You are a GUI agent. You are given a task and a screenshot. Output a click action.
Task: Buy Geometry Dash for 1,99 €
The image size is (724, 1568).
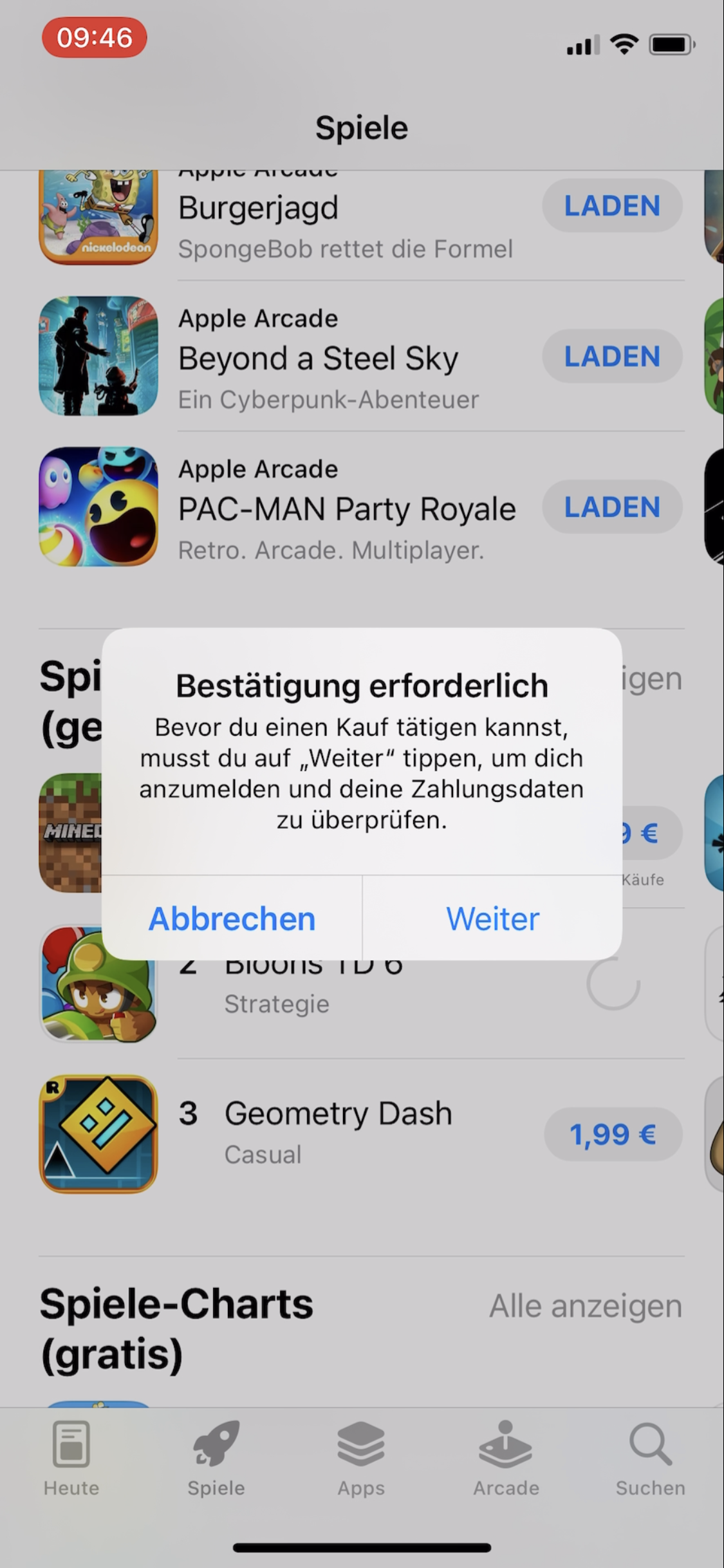pos(613,1134)
